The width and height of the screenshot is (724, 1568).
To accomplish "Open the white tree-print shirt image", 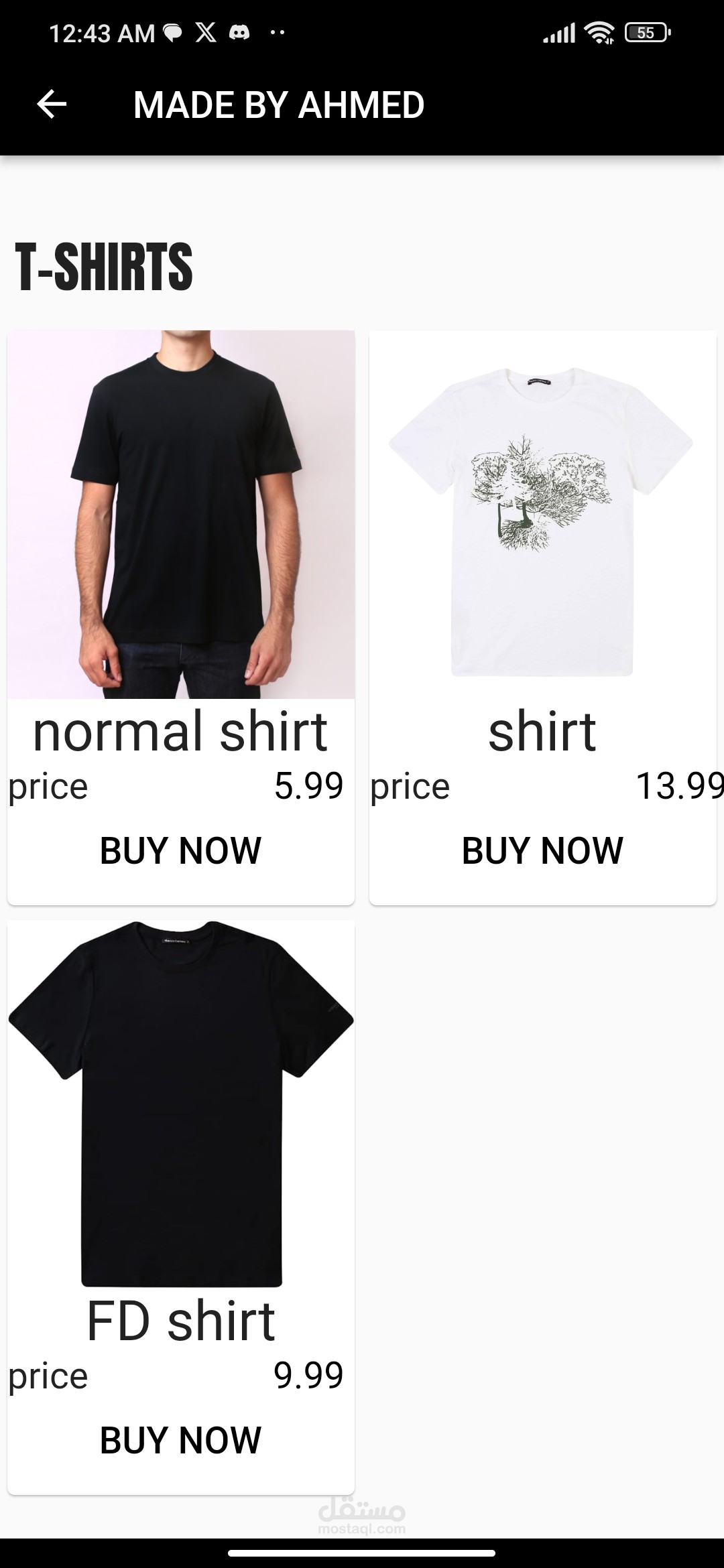I will (542, 515).
